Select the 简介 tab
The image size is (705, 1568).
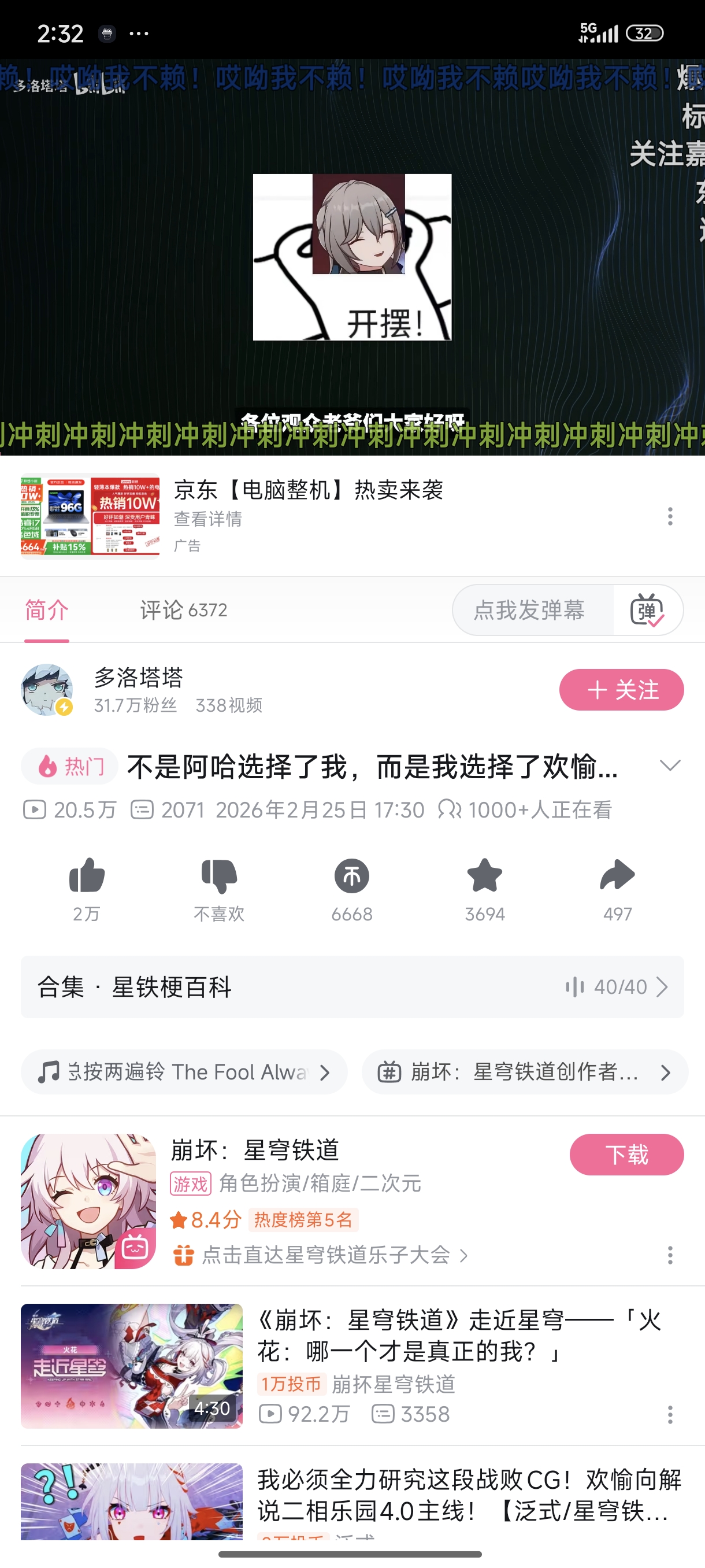pyautogui.click(x=47, y=610)
